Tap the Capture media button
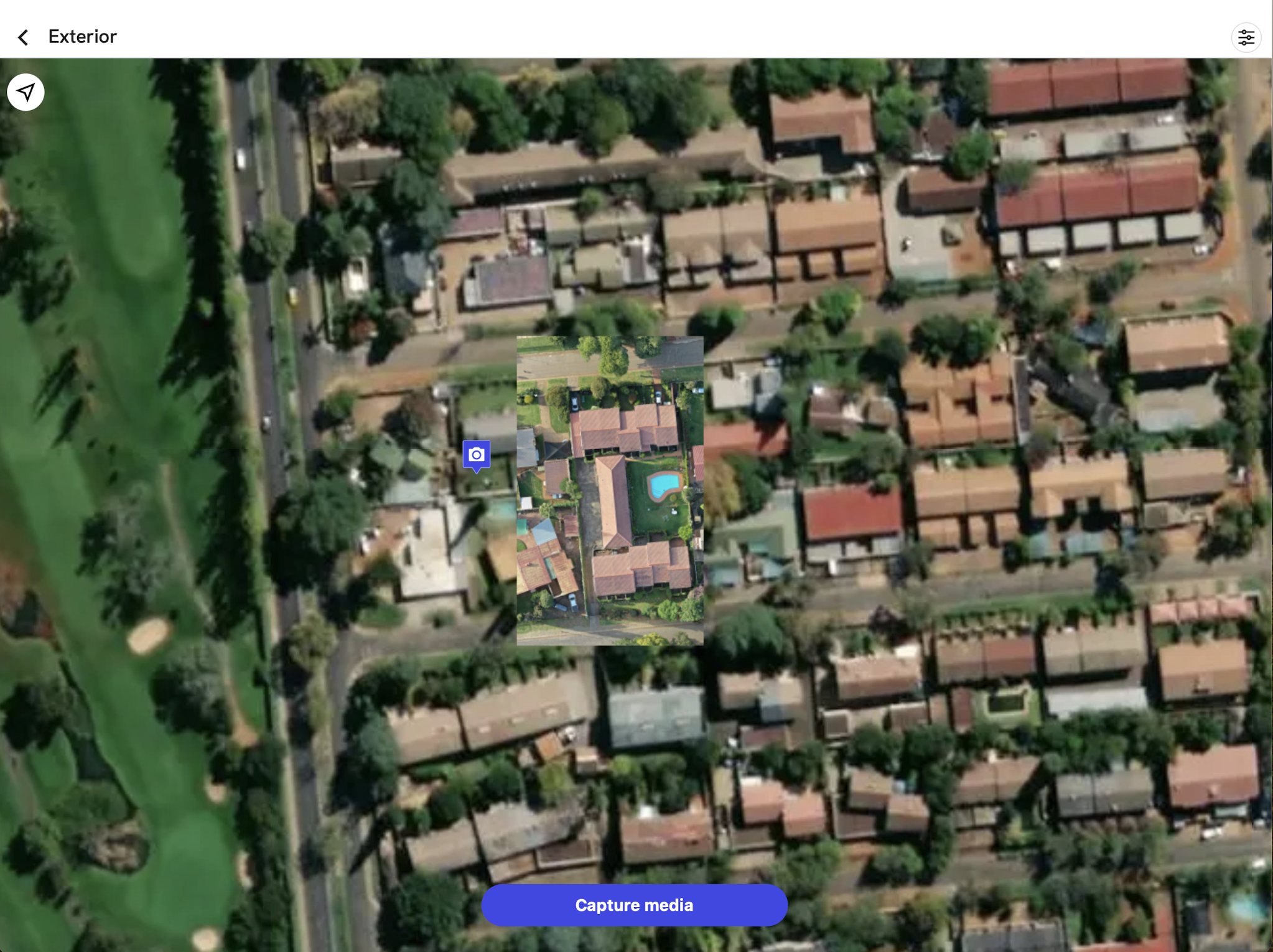 click(634, 905)
